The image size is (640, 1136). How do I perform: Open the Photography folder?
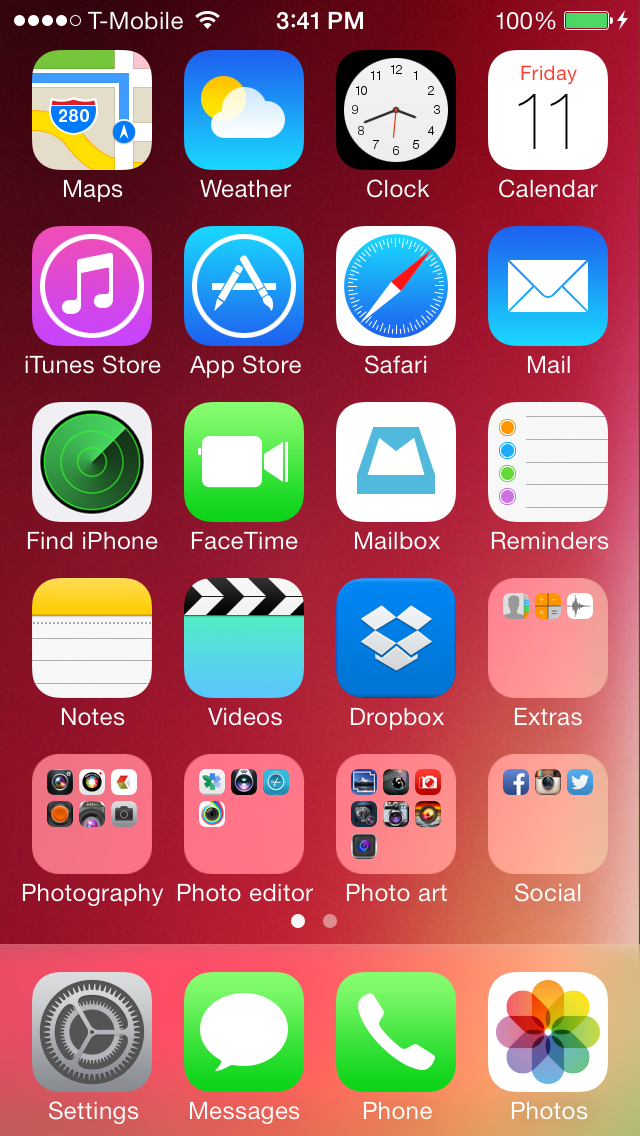coord(92,814)
